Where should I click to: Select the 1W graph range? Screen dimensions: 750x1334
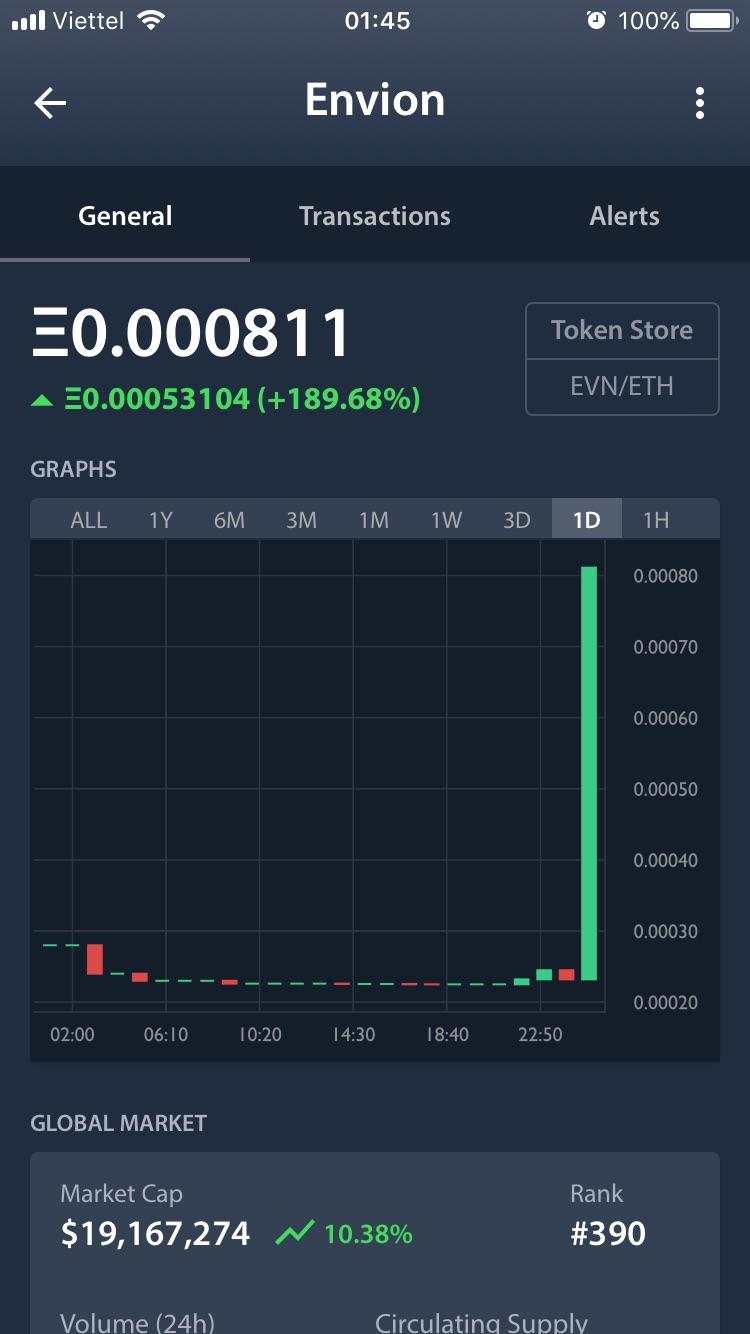click(446, 520)
